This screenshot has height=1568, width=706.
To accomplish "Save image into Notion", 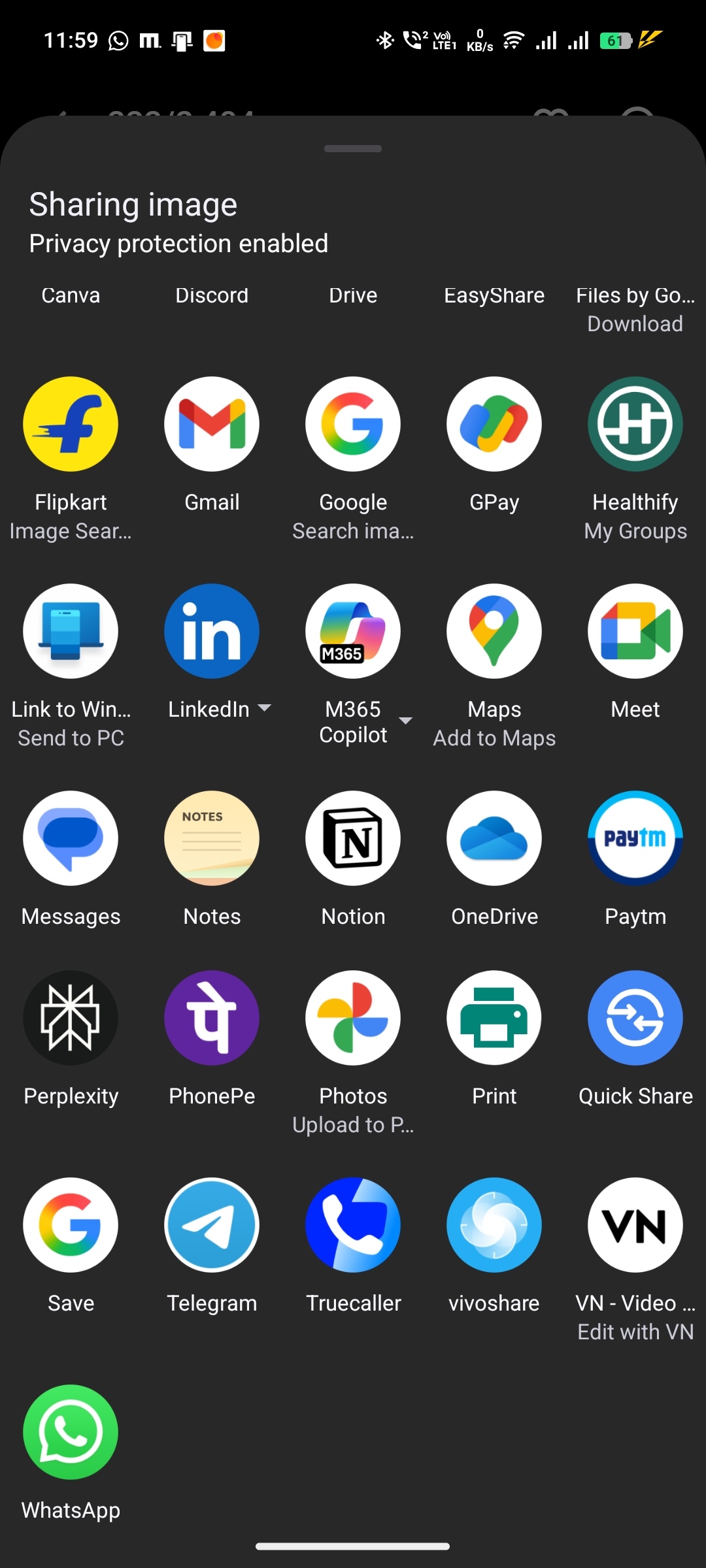I will pyautogui.click(x=353, y=838).
